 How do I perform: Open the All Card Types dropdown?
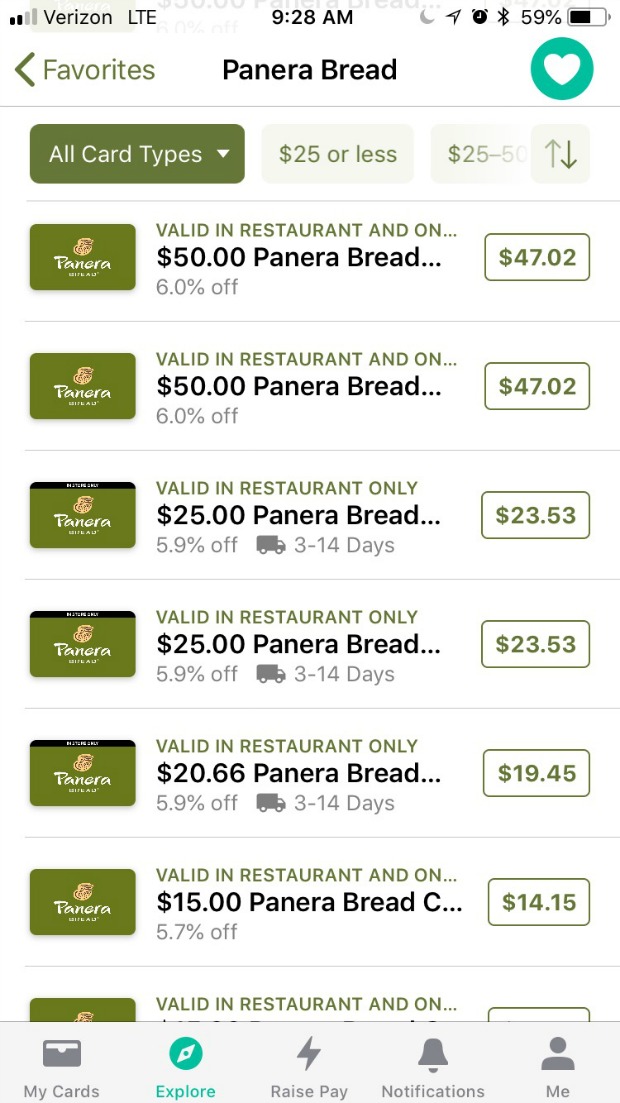[137, 154]
